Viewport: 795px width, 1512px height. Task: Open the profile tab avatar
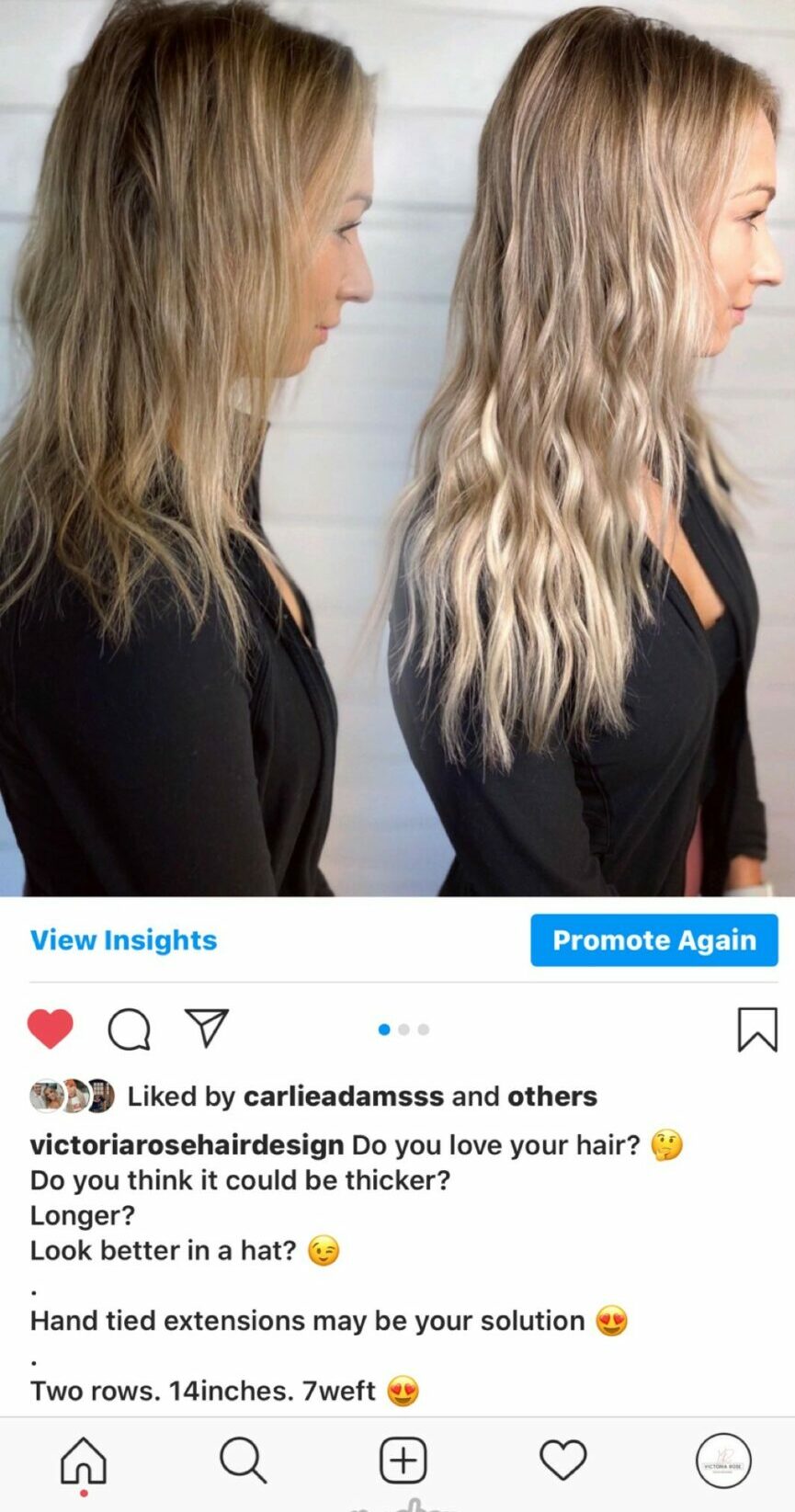723,1461
